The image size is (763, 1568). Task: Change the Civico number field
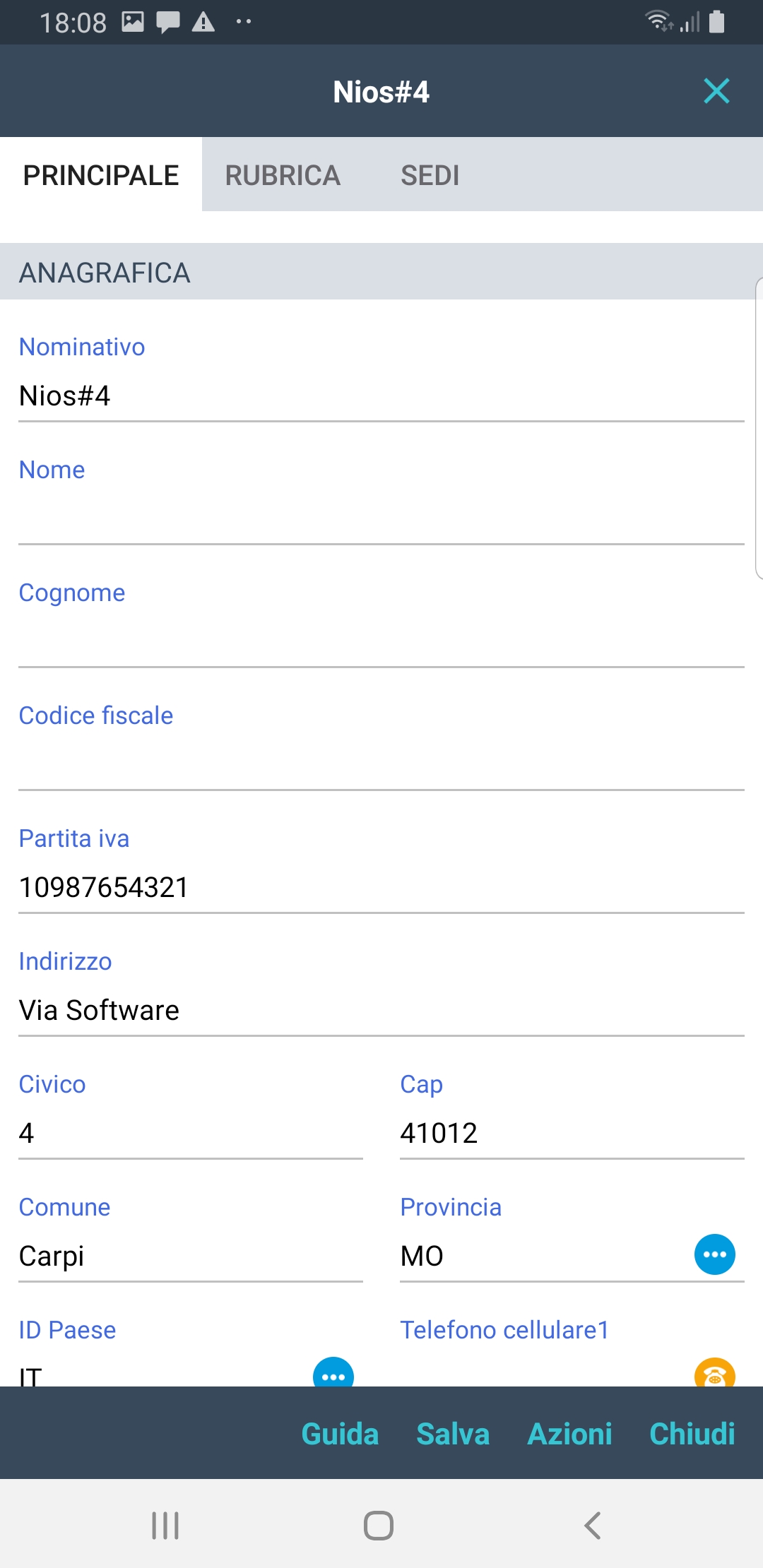(x=191, y=1134)
